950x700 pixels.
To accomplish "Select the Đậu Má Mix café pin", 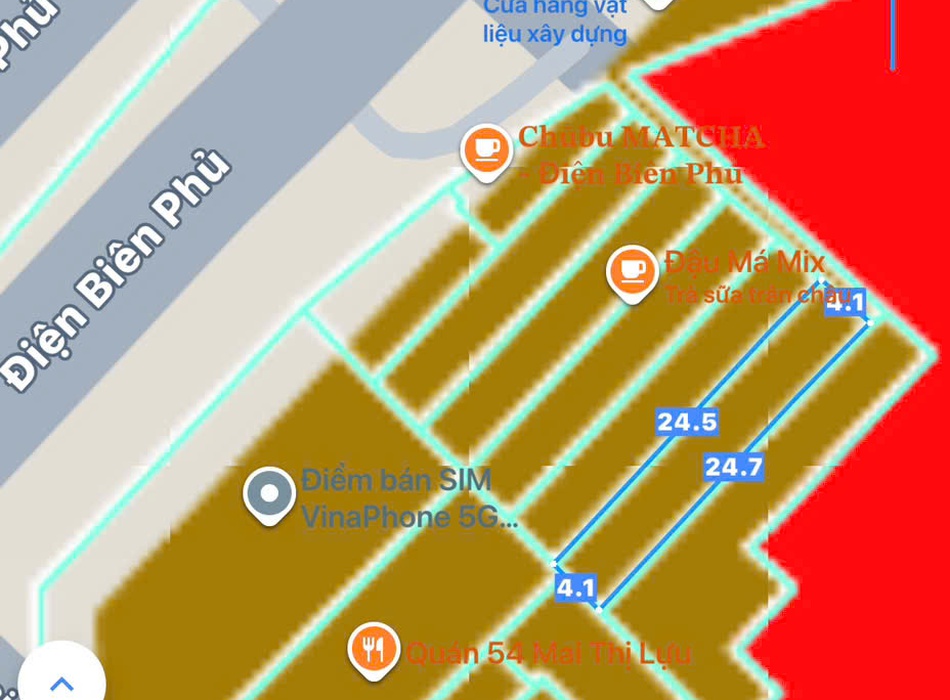I will [632, 271].
